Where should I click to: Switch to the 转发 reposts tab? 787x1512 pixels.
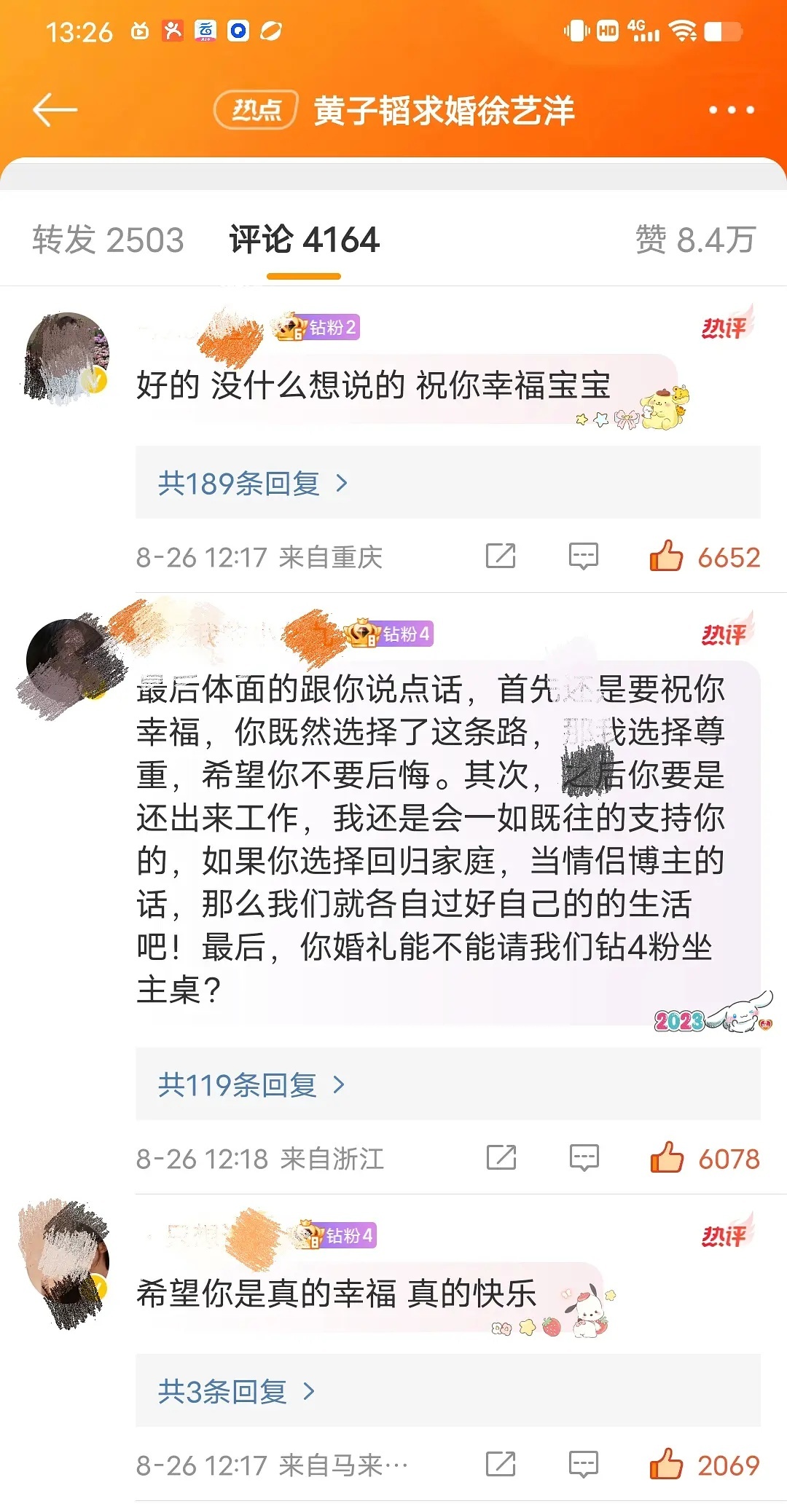[108, 239]
